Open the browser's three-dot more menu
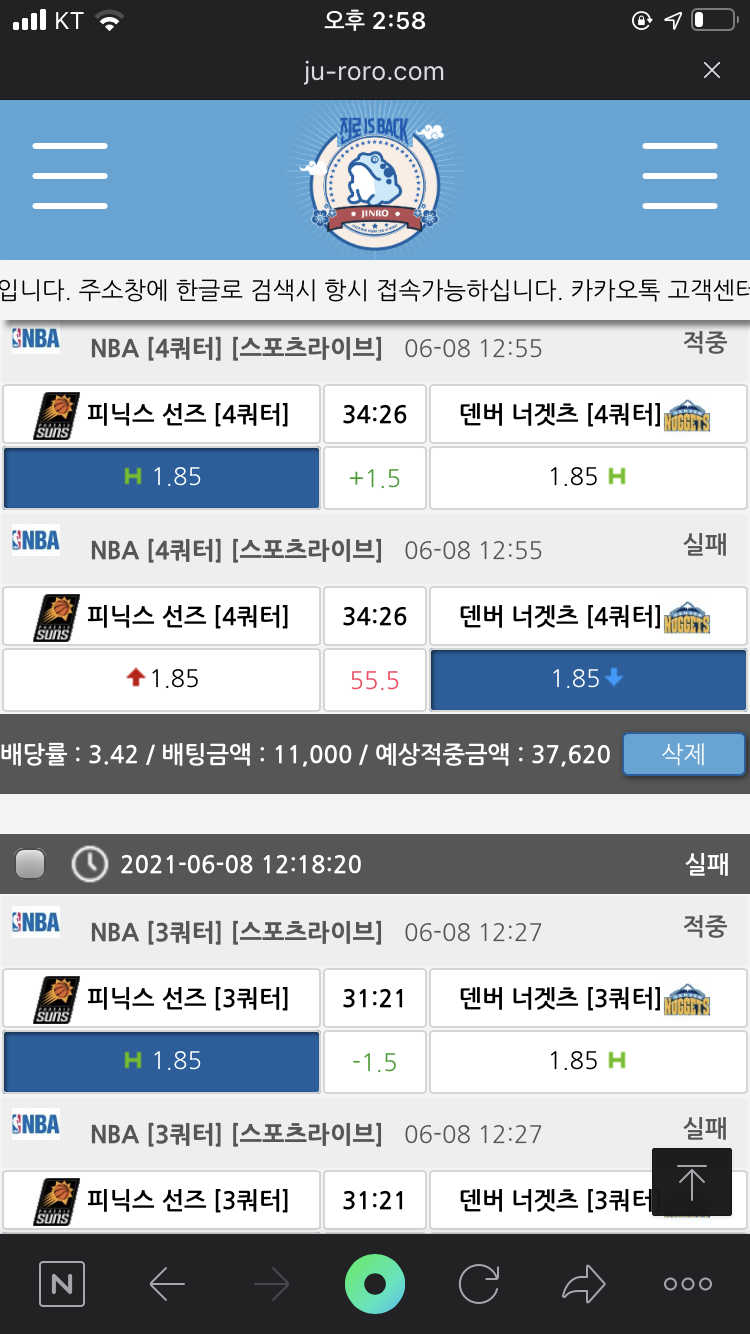Screen dimensions: 750x1334 tap(688, 1284)
